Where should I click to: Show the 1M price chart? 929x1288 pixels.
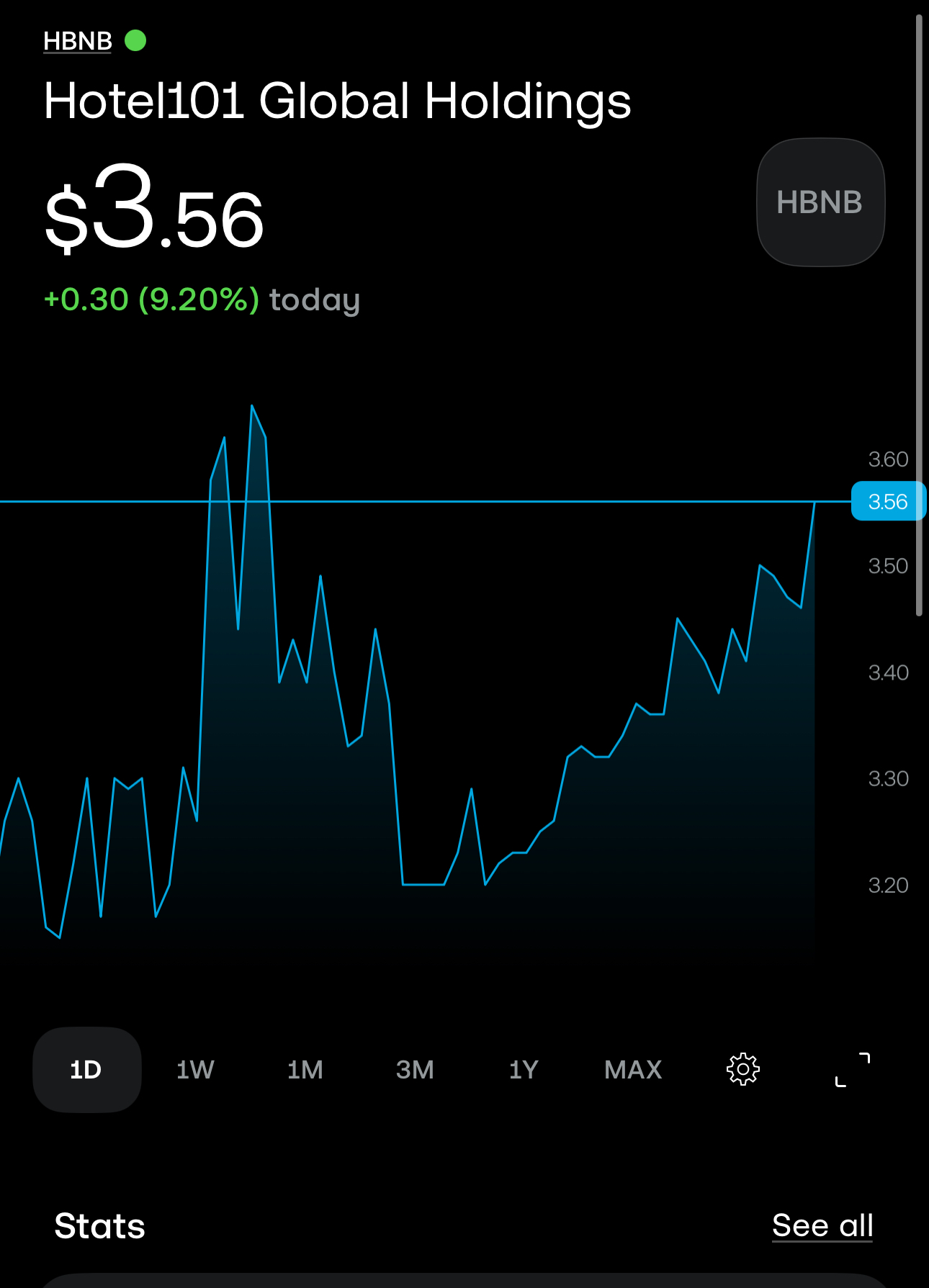coord(305,1069)
